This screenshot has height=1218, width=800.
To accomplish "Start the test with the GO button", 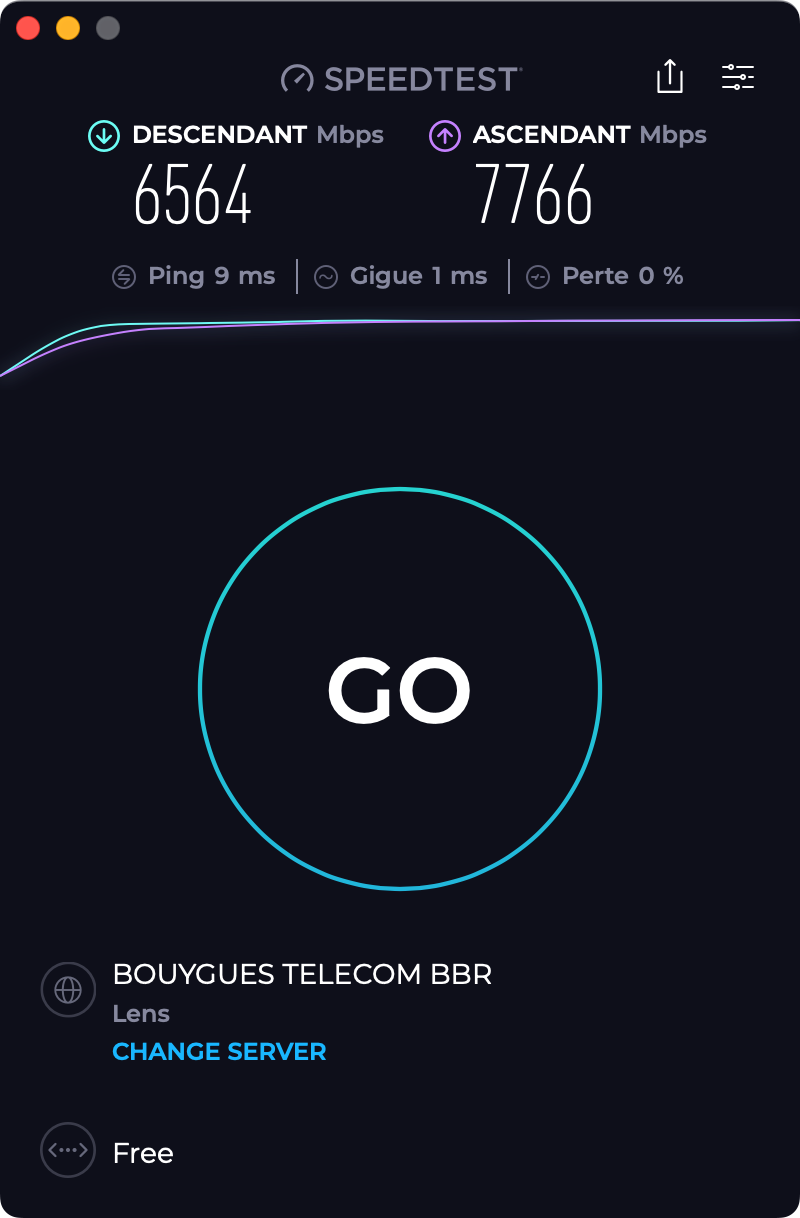I will 400,689.
